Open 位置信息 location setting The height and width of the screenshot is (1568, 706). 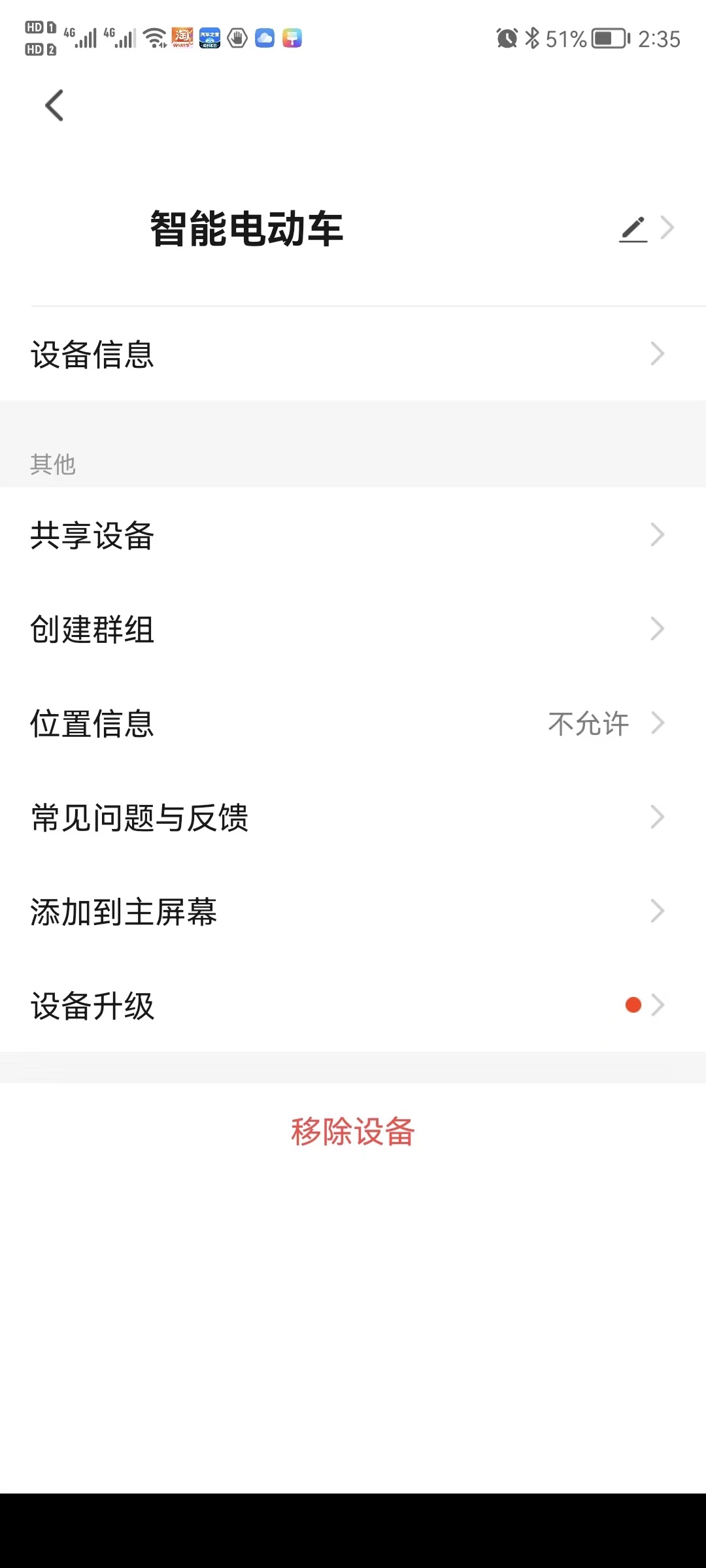click(353, 723)
